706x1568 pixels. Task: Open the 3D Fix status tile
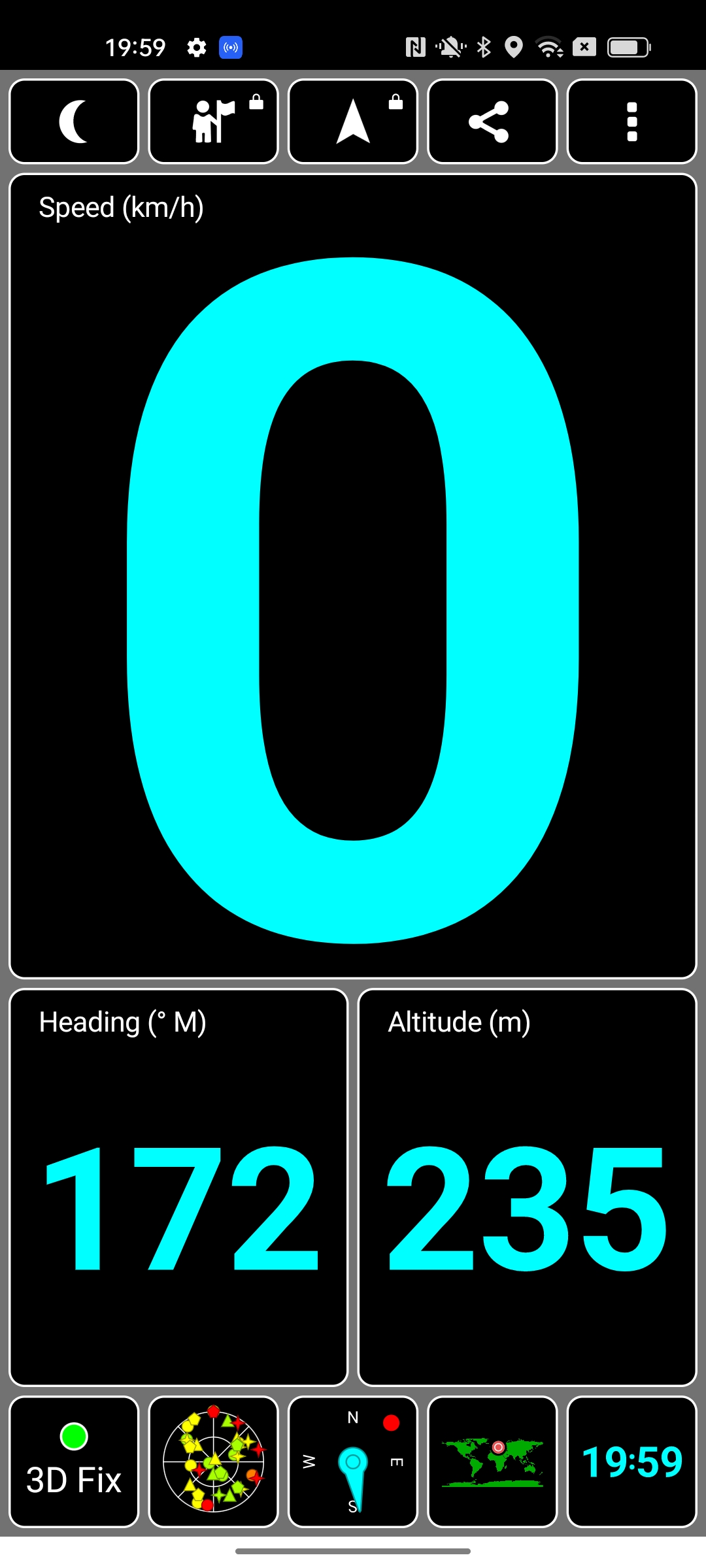pos(74,1462)
